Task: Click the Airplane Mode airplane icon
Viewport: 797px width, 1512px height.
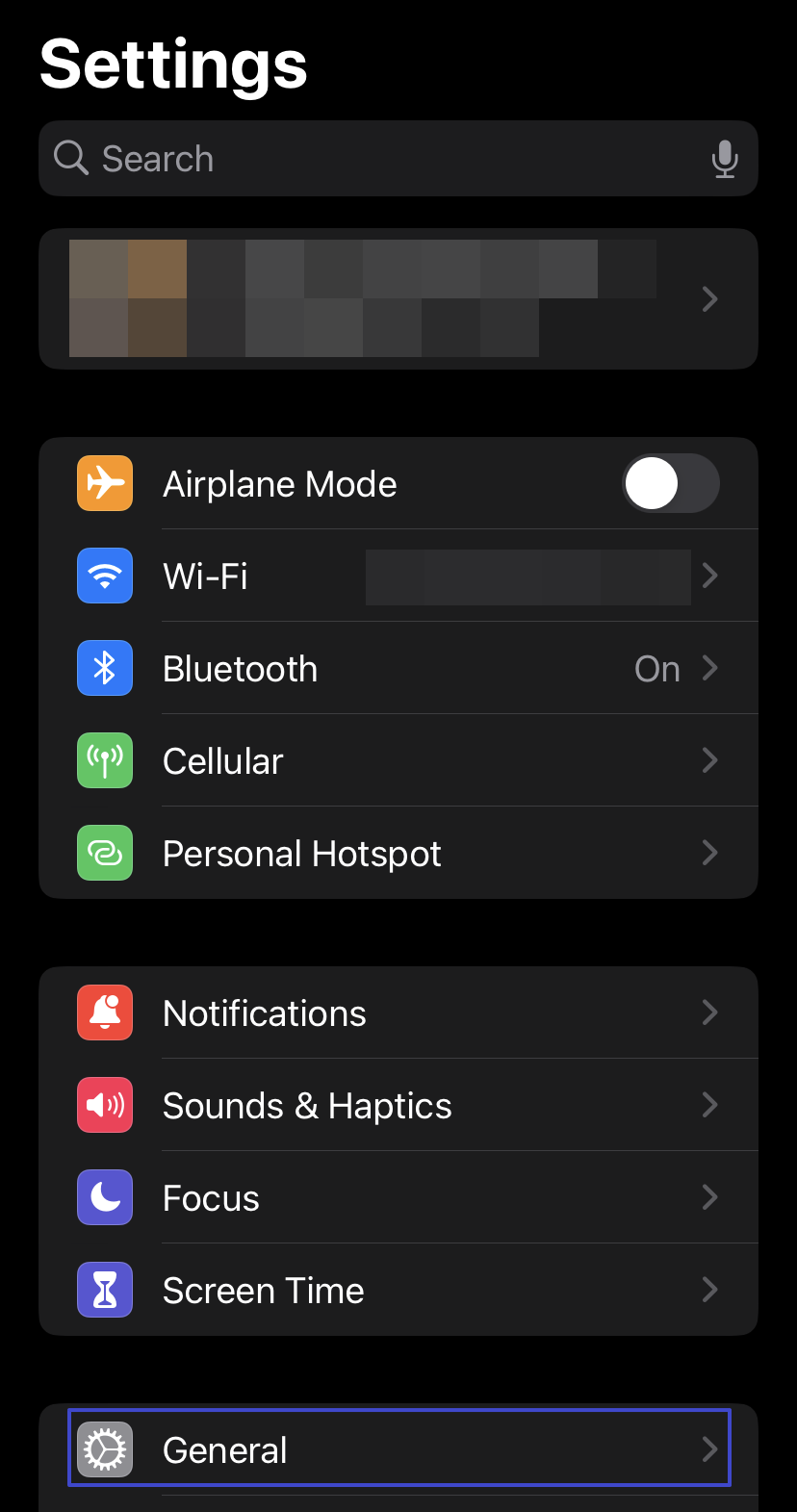Action: [104, 483]
